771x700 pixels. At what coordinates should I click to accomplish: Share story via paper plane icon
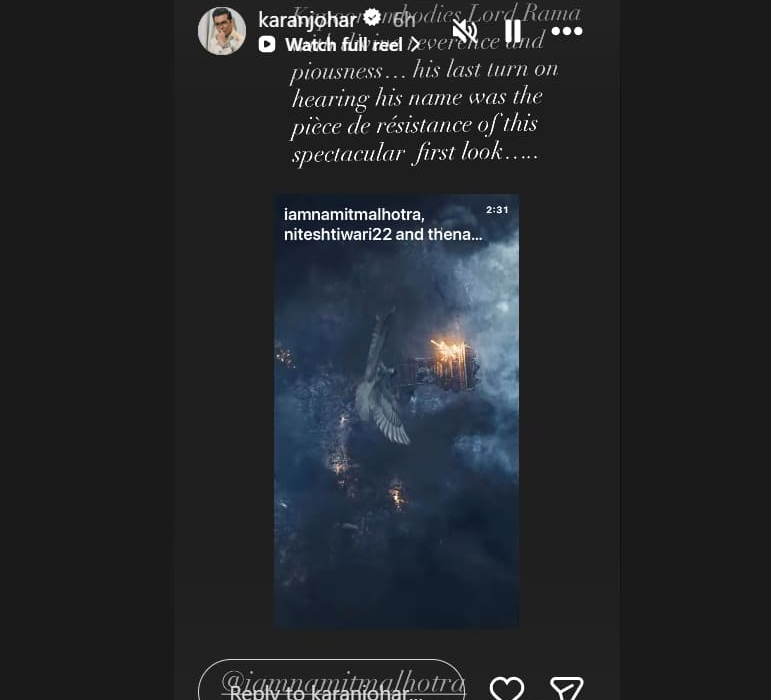point(566,688)
